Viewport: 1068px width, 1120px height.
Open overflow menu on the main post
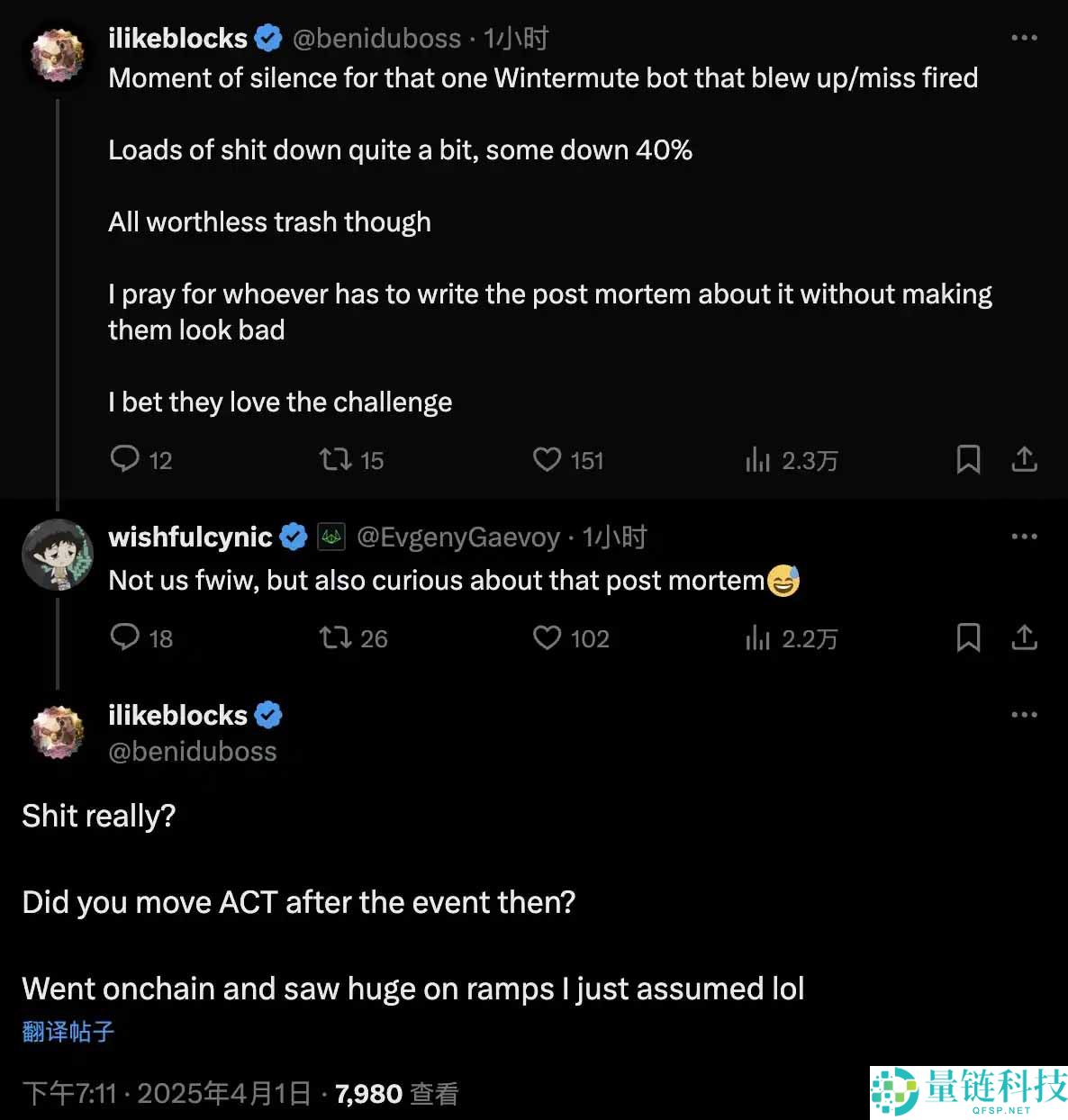pos(1024,715)
